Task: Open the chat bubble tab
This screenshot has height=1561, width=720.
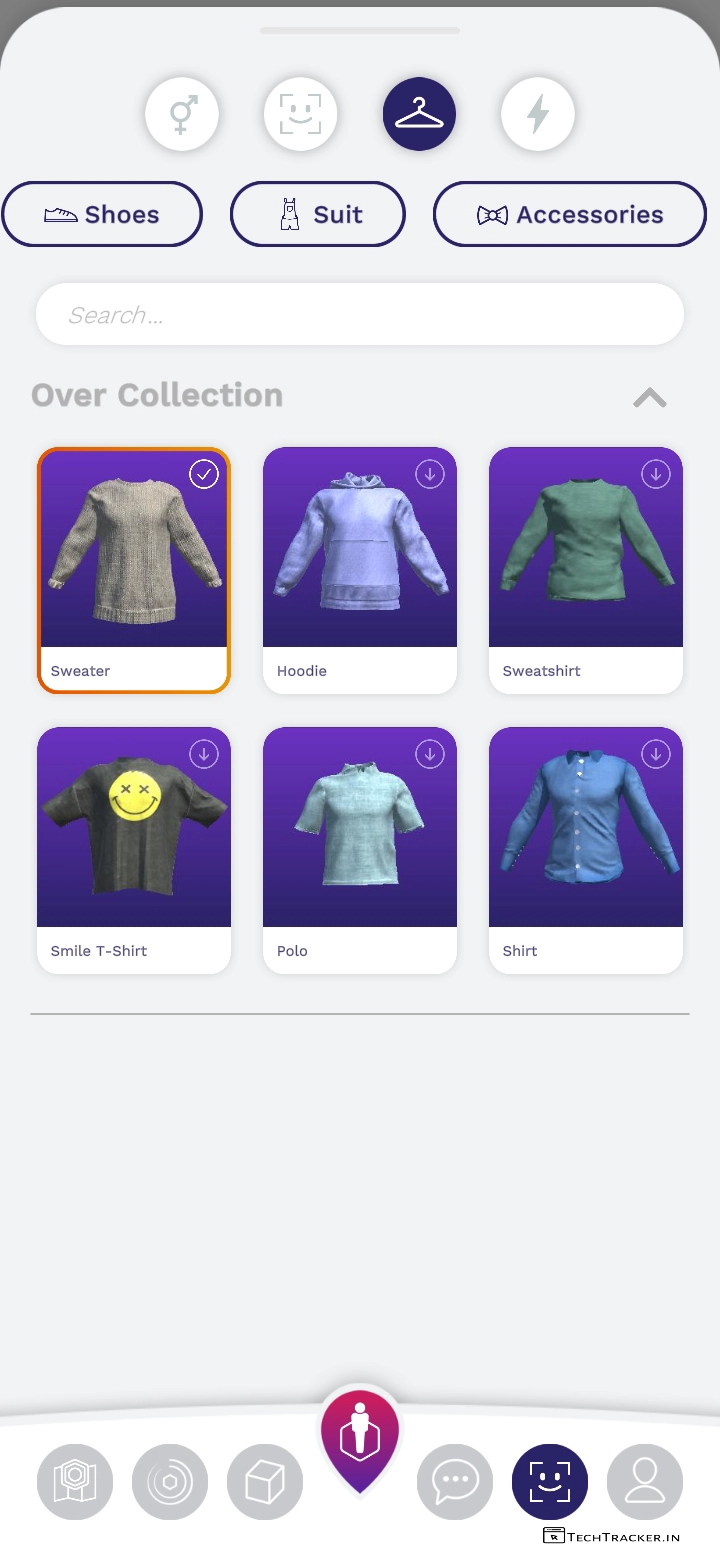Action: [x=455, y=1482]
